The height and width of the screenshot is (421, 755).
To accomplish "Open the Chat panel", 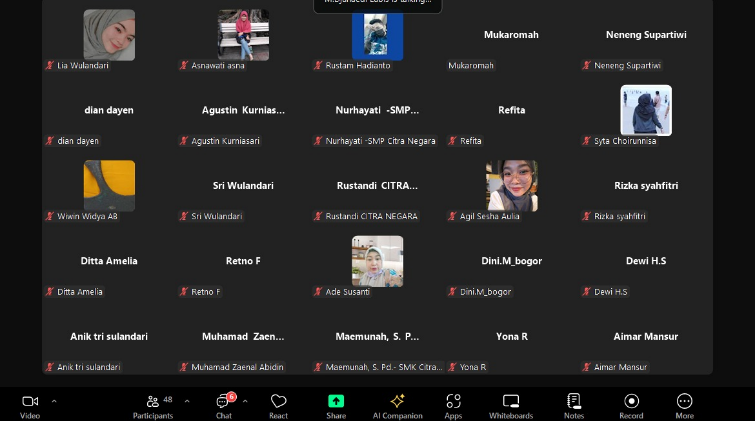I will 224,404.
